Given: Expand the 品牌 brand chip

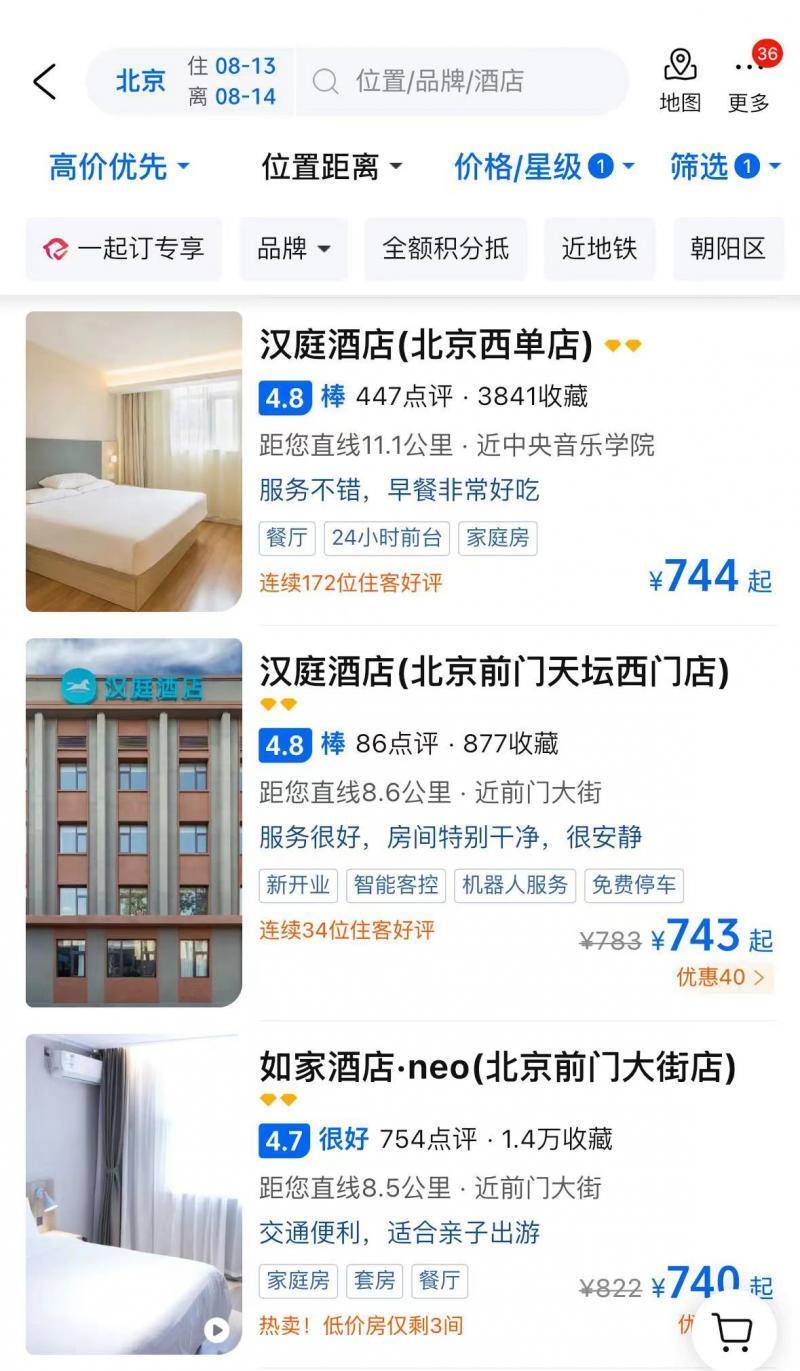Looking at the screenshot, I should click(x=294, y=248).
